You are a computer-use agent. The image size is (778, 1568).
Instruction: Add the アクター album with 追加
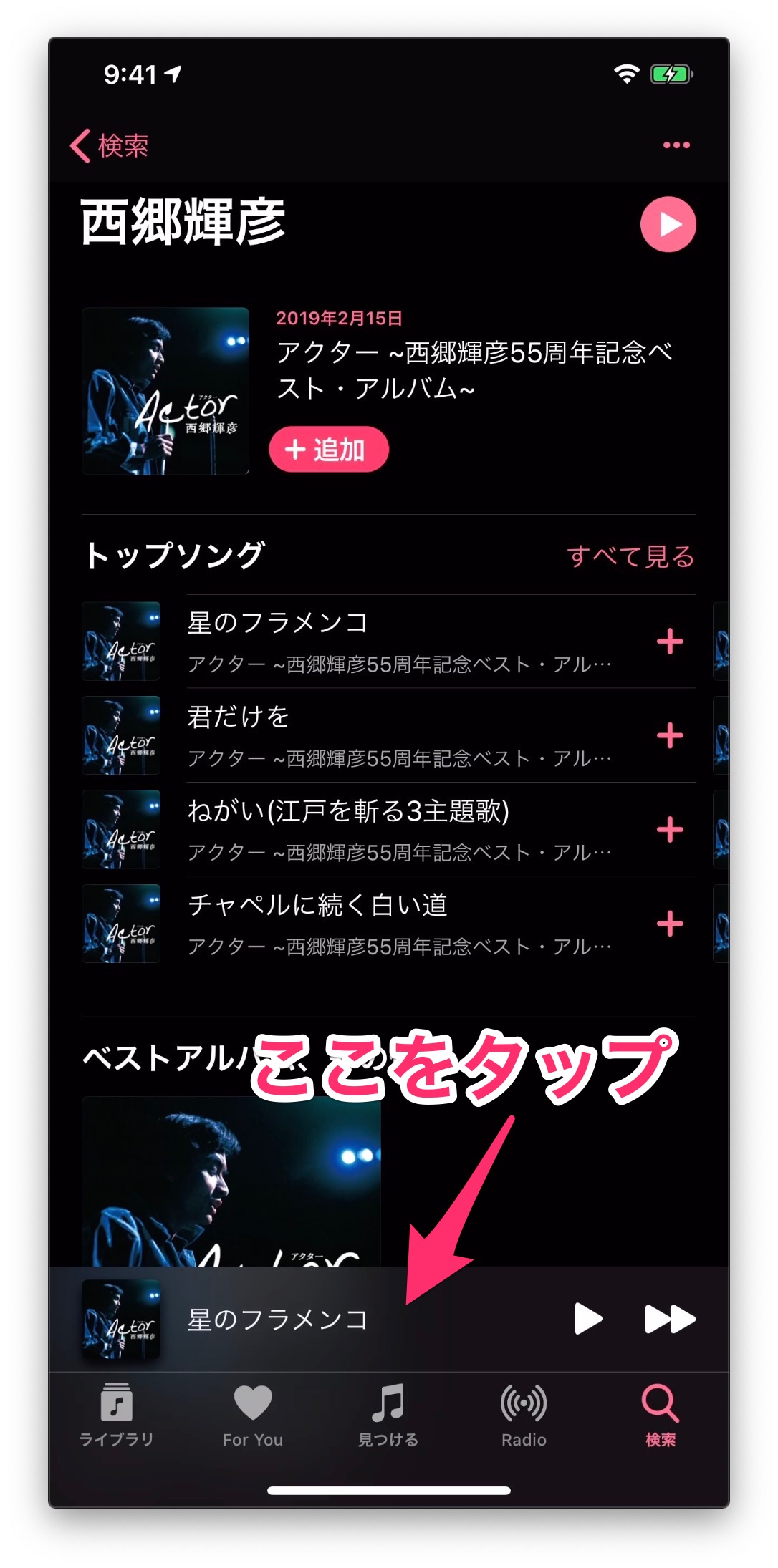(329, 450)
